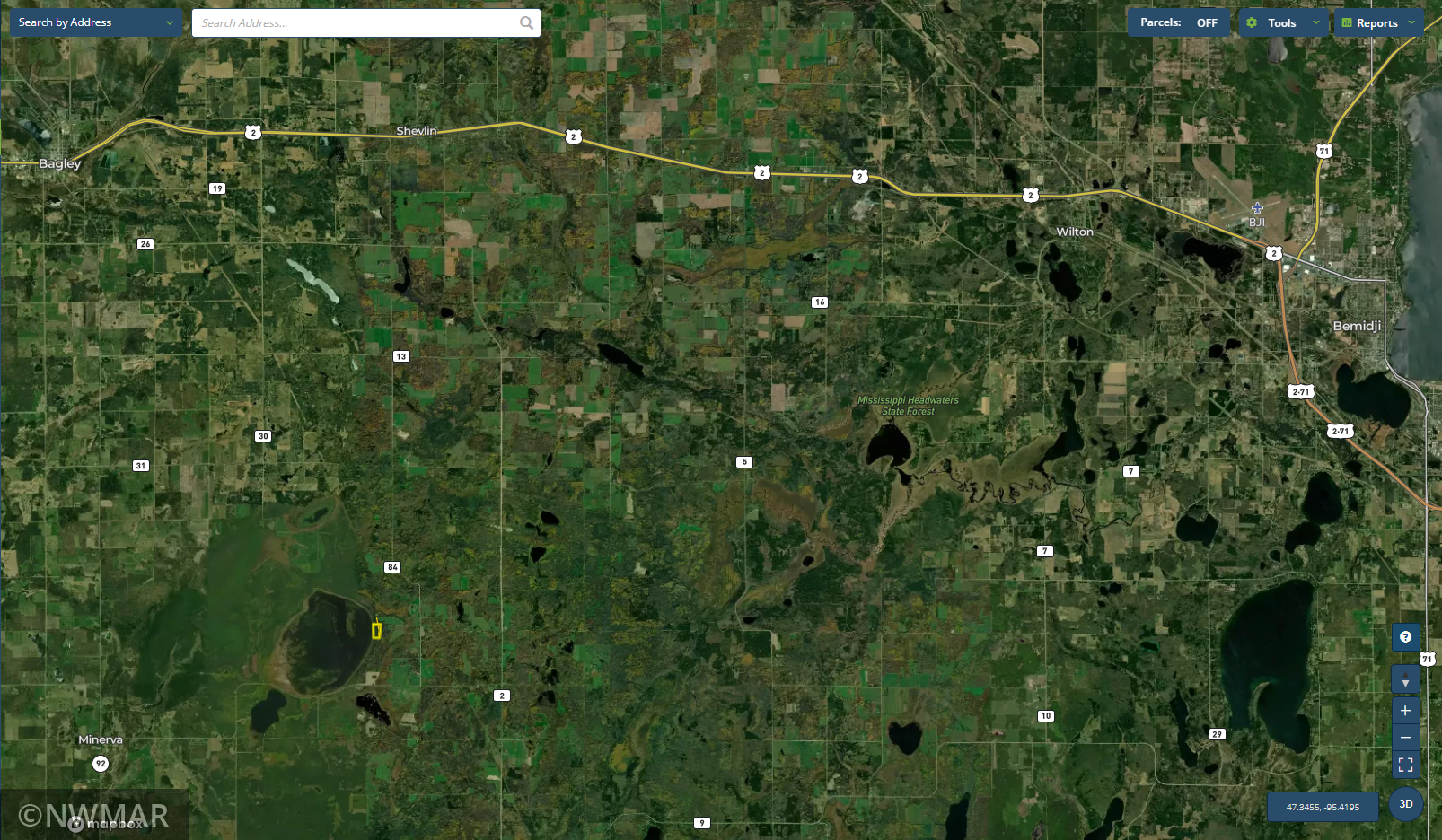Image resolution: width=1442 pixels, height=840 pixels.
Task: Zoom out with the minus button
Action: (1405, 738)
